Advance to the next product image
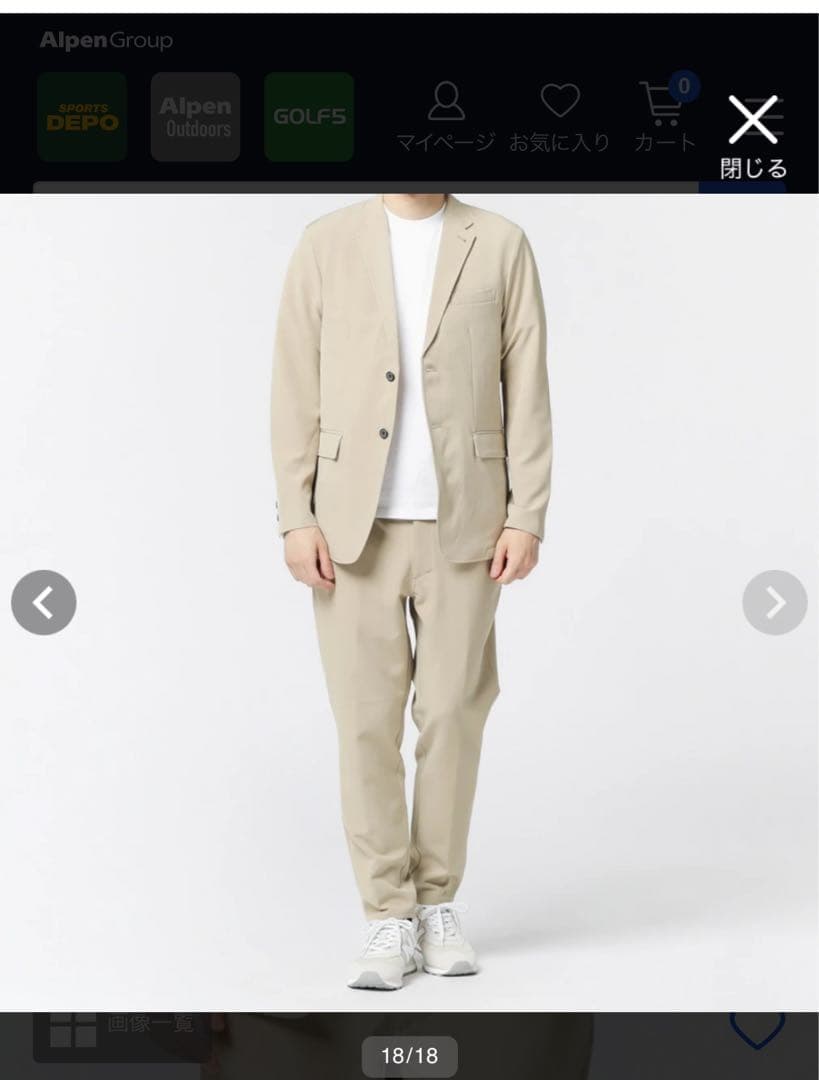Image resolution: width=819 pixels, height=1080 pixels. click(774, 602)
